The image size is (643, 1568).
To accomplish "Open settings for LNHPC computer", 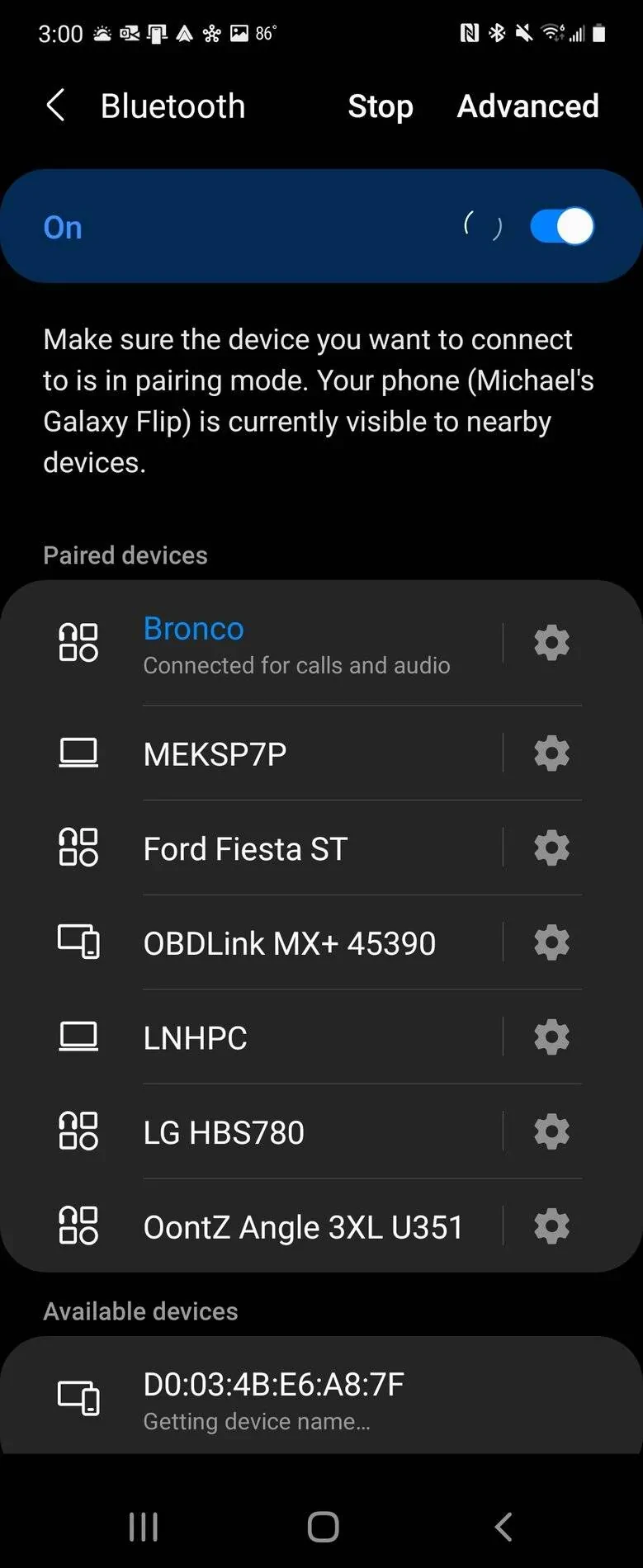I will click(551, 1037).
